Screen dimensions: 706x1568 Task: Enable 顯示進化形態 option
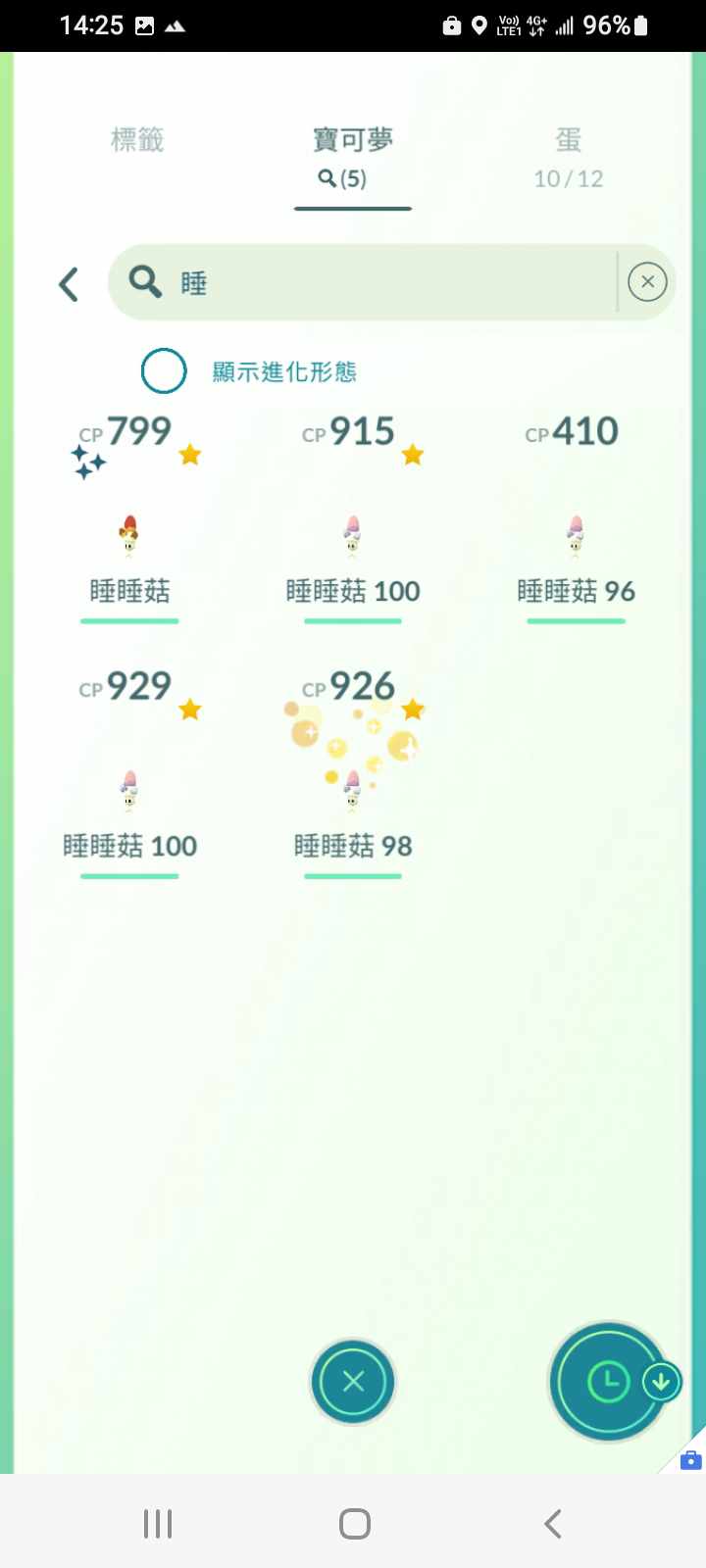pos(164,371)
